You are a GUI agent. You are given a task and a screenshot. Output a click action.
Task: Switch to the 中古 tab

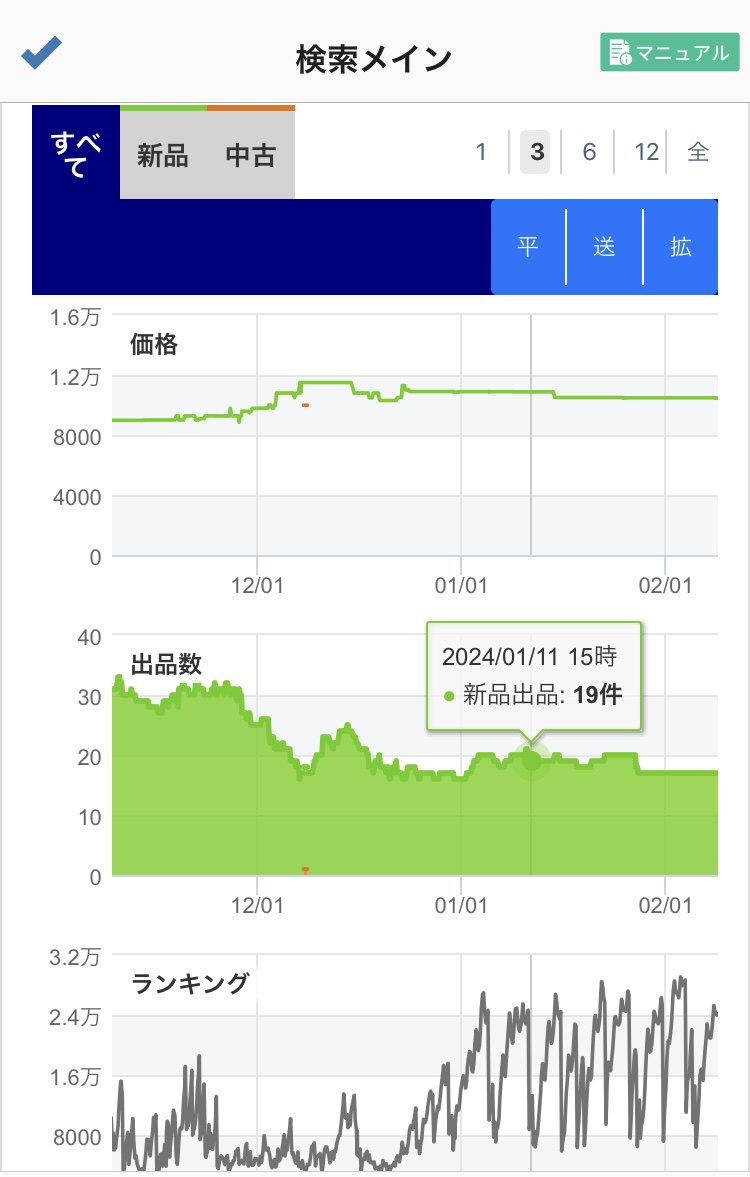pos(250,155)
